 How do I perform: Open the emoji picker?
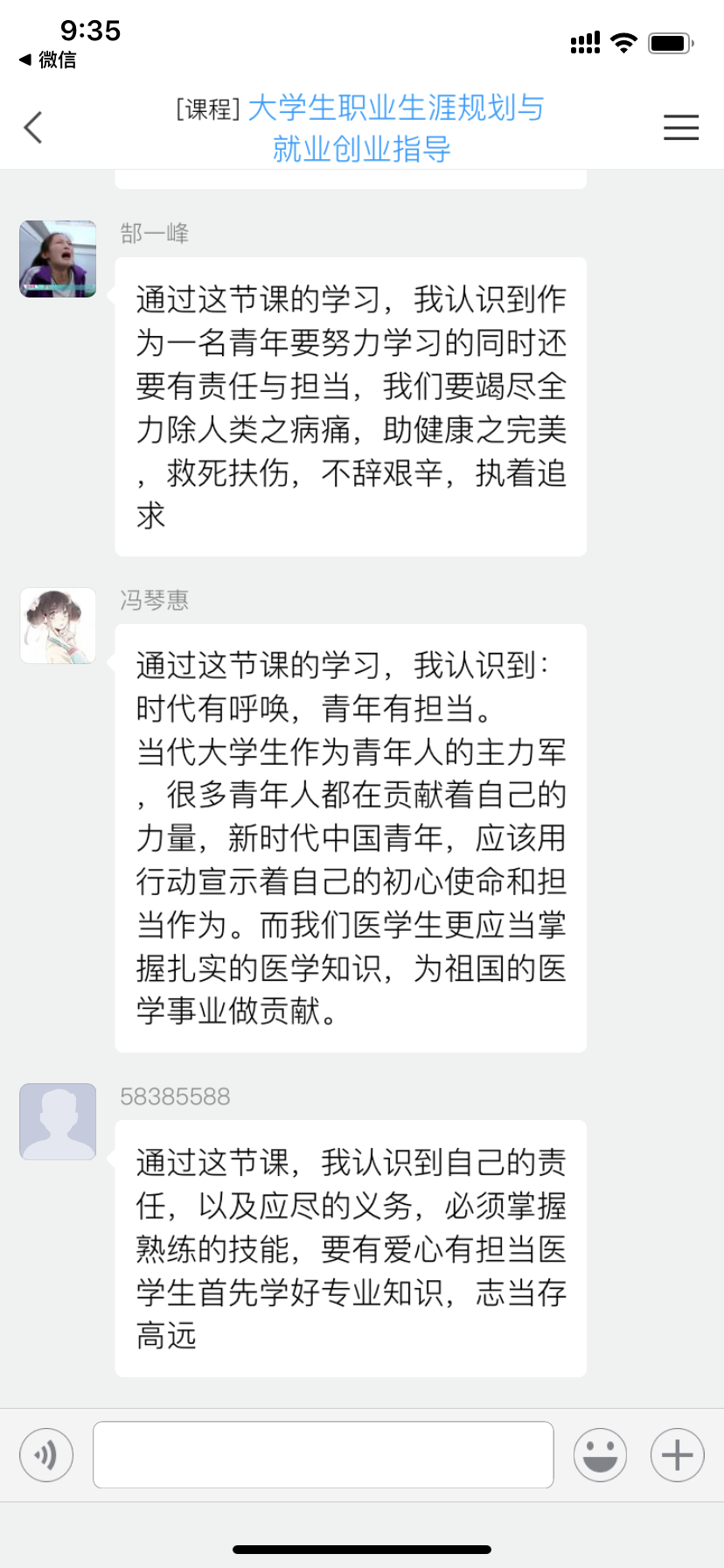600,1454
